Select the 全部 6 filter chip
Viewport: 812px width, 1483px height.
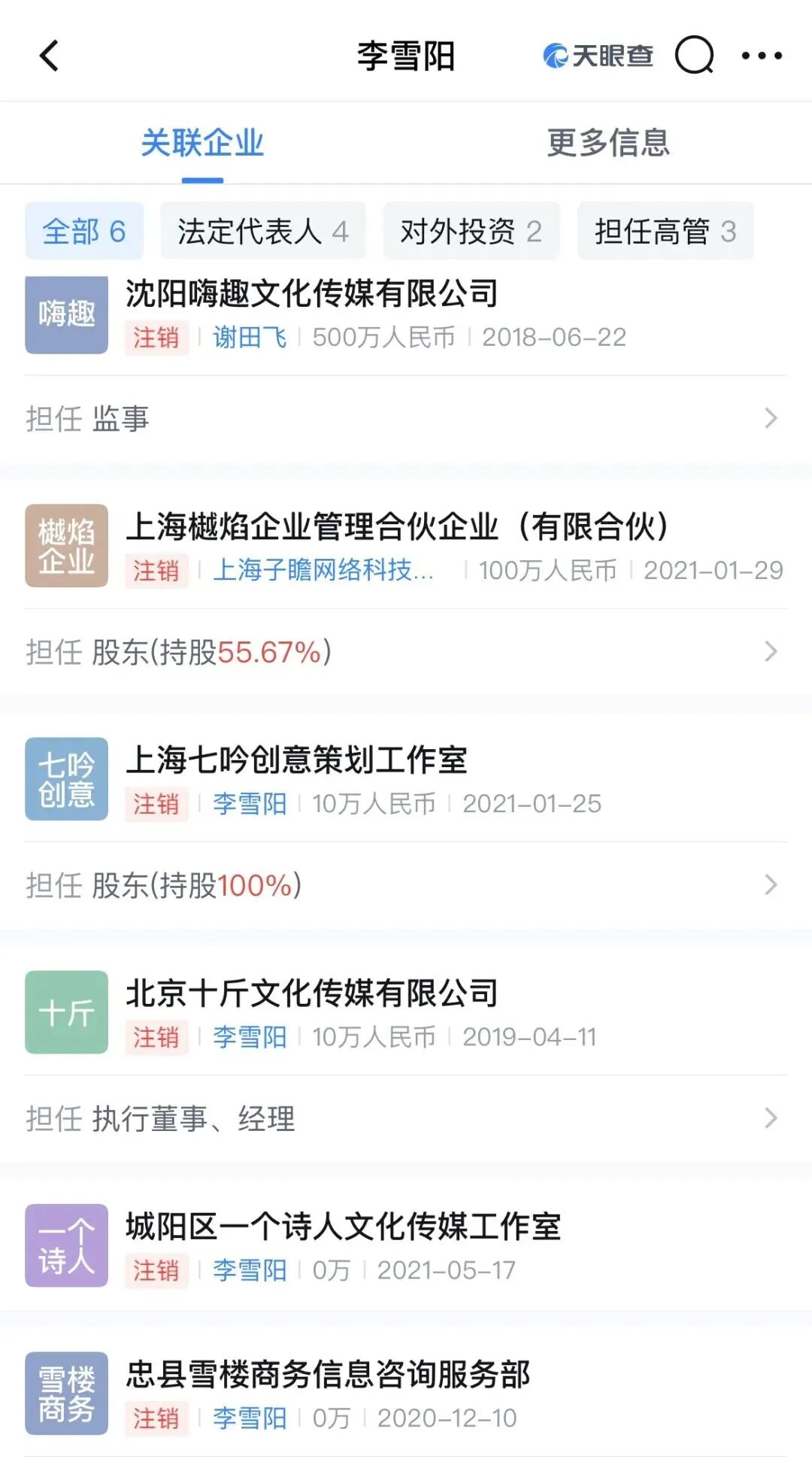(x=83, y=232)
